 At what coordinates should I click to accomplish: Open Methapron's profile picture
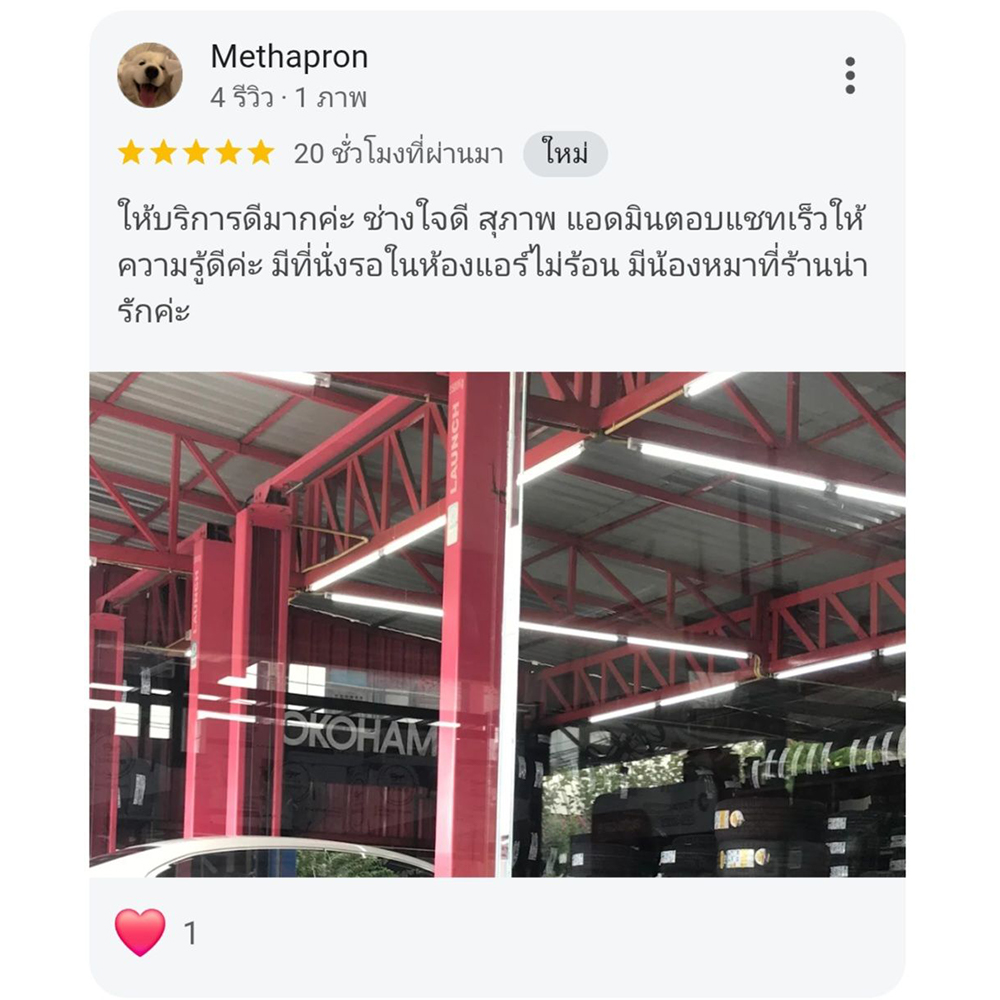coord(150,75)
